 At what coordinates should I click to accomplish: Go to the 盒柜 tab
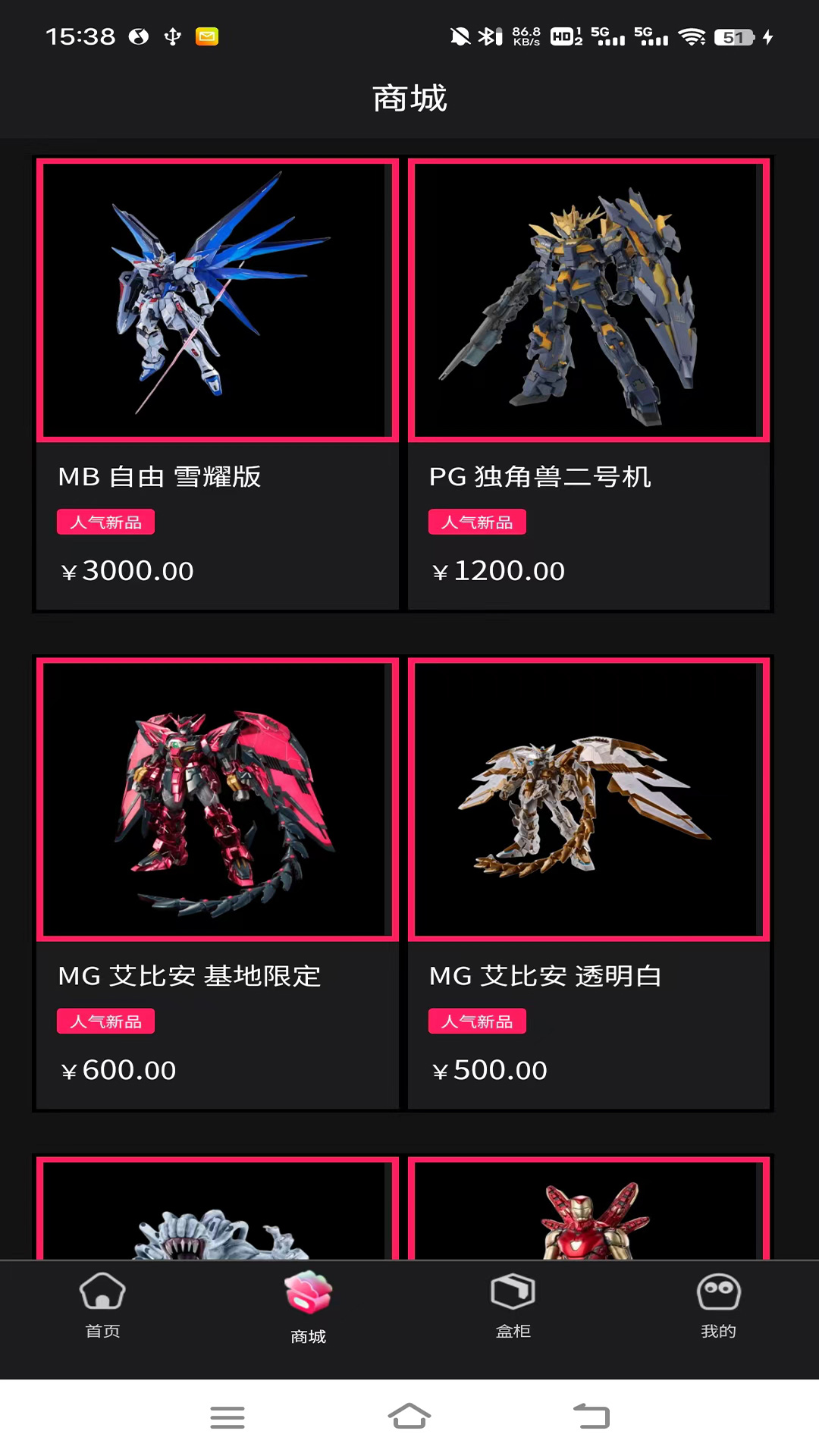click(x=513, y=1305)
